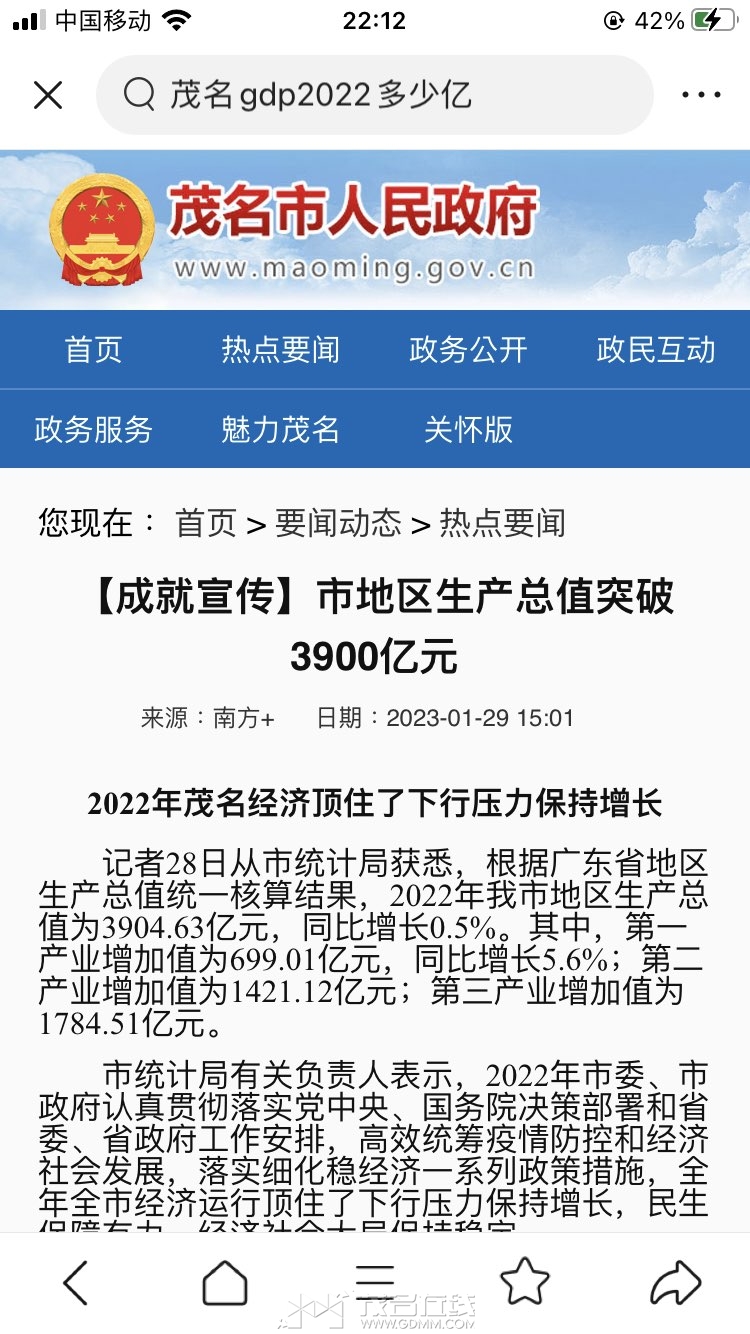
Task: Open 魅力茂名 section
Action: (280, 429)
